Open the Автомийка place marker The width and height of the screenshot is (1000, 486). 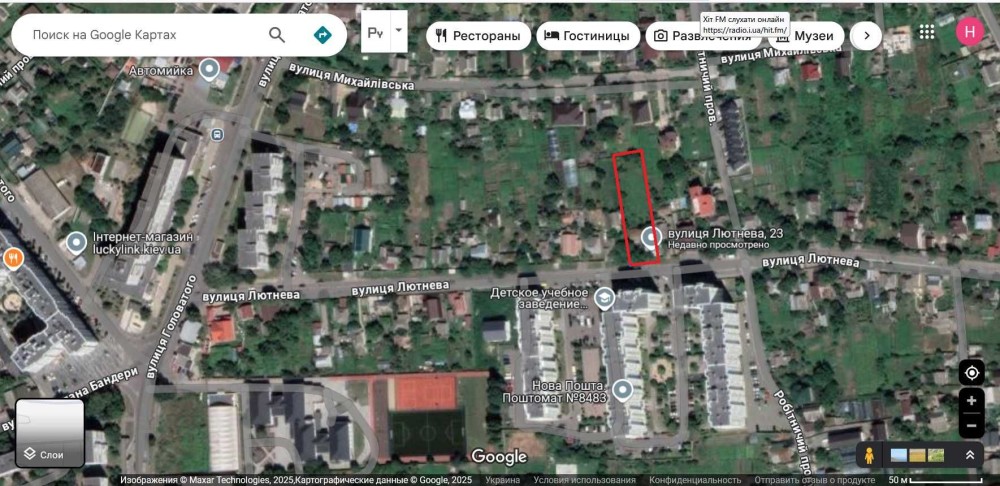click(209, 70)
